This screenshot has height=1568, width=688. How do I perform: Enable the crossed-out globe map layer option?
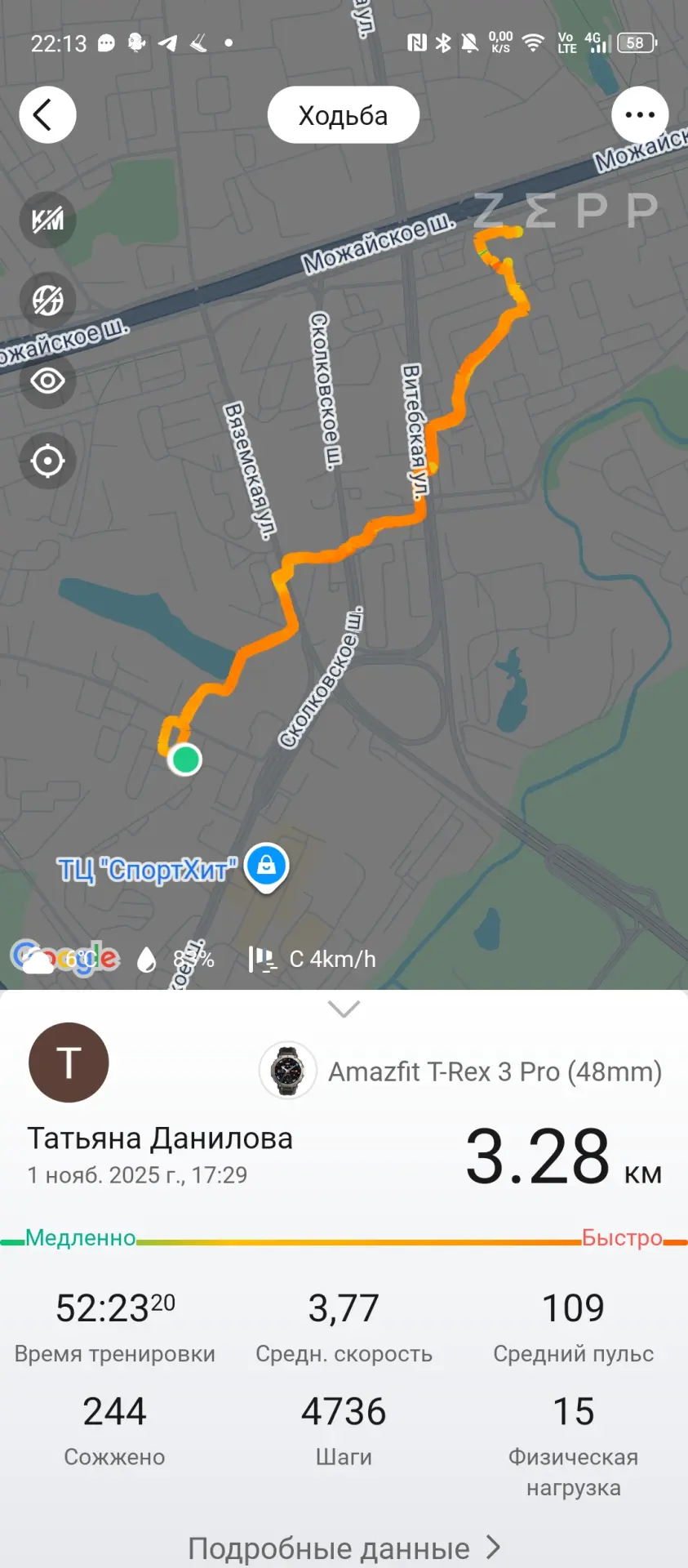coord(47,301)
